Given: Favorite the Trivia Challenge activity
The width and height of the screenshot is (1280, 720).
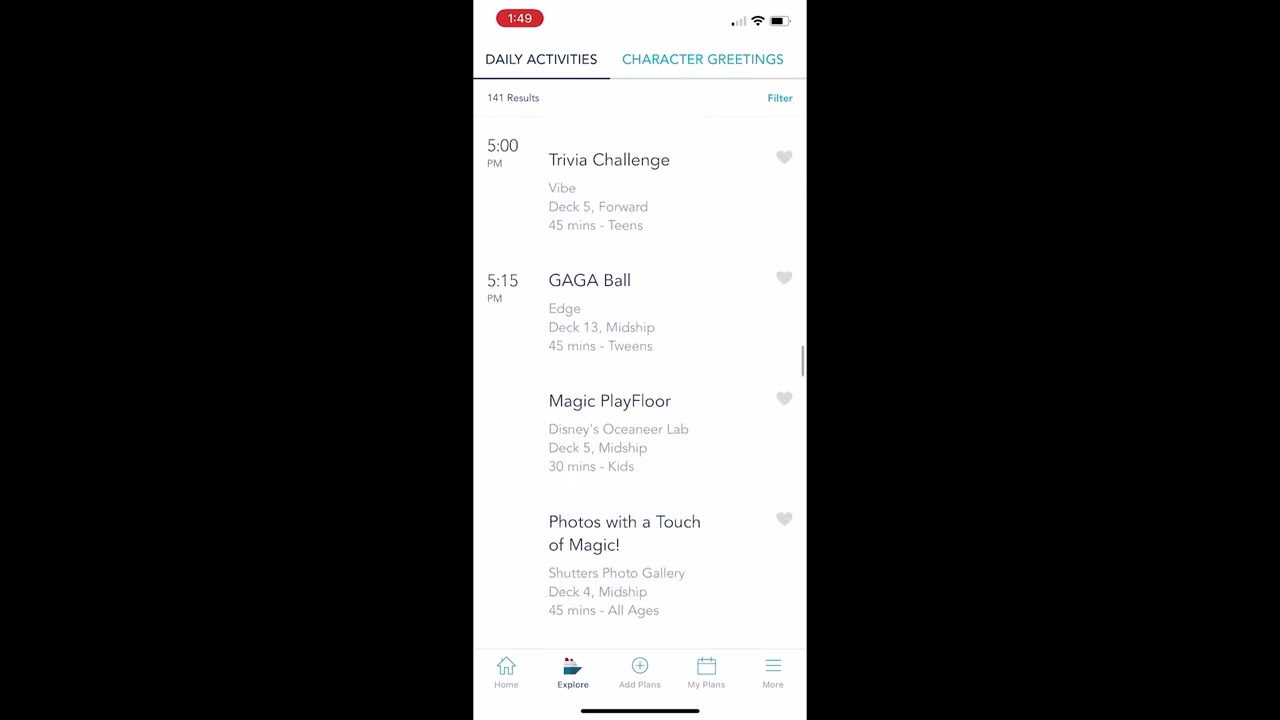Looking at the screenshot, I should [784, 157].
